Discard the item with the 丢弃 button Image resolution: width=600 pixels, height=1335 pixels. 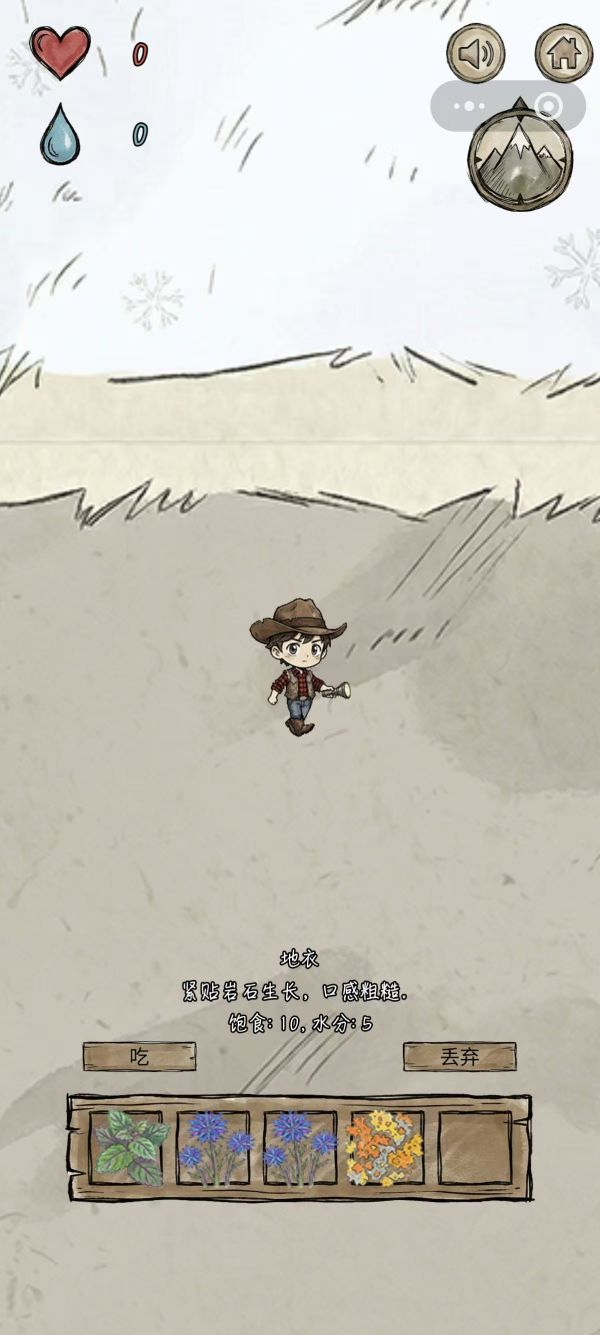(459, 1057)
